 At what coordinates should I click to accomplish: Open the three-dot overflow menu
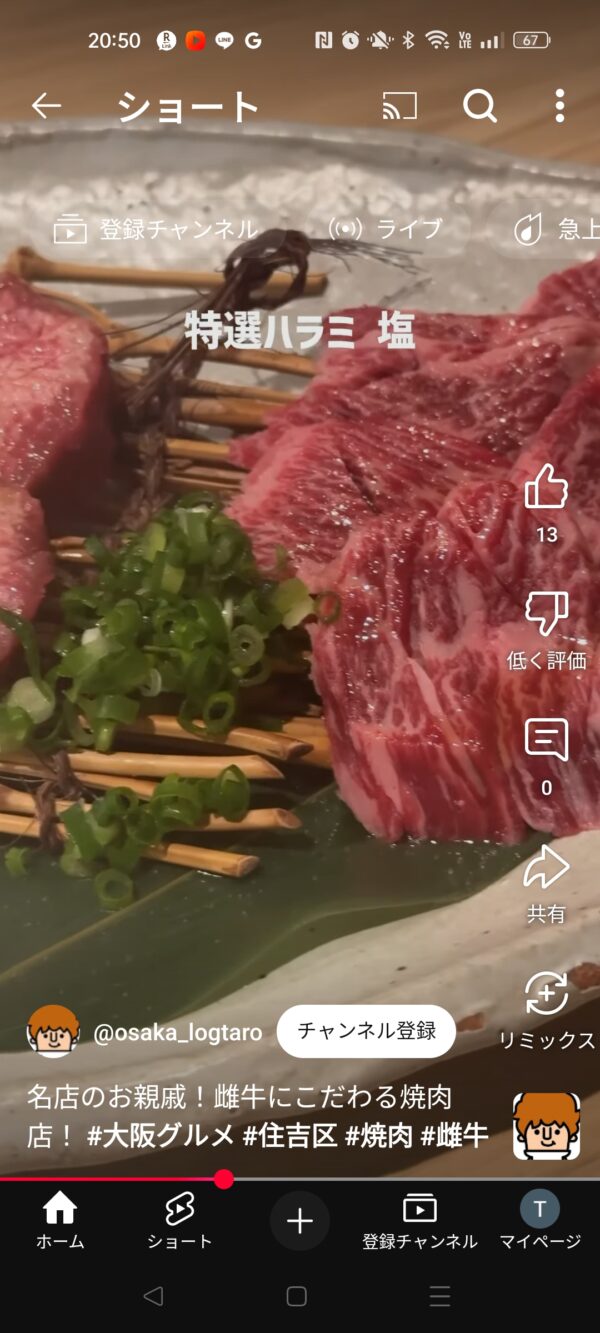559,106
